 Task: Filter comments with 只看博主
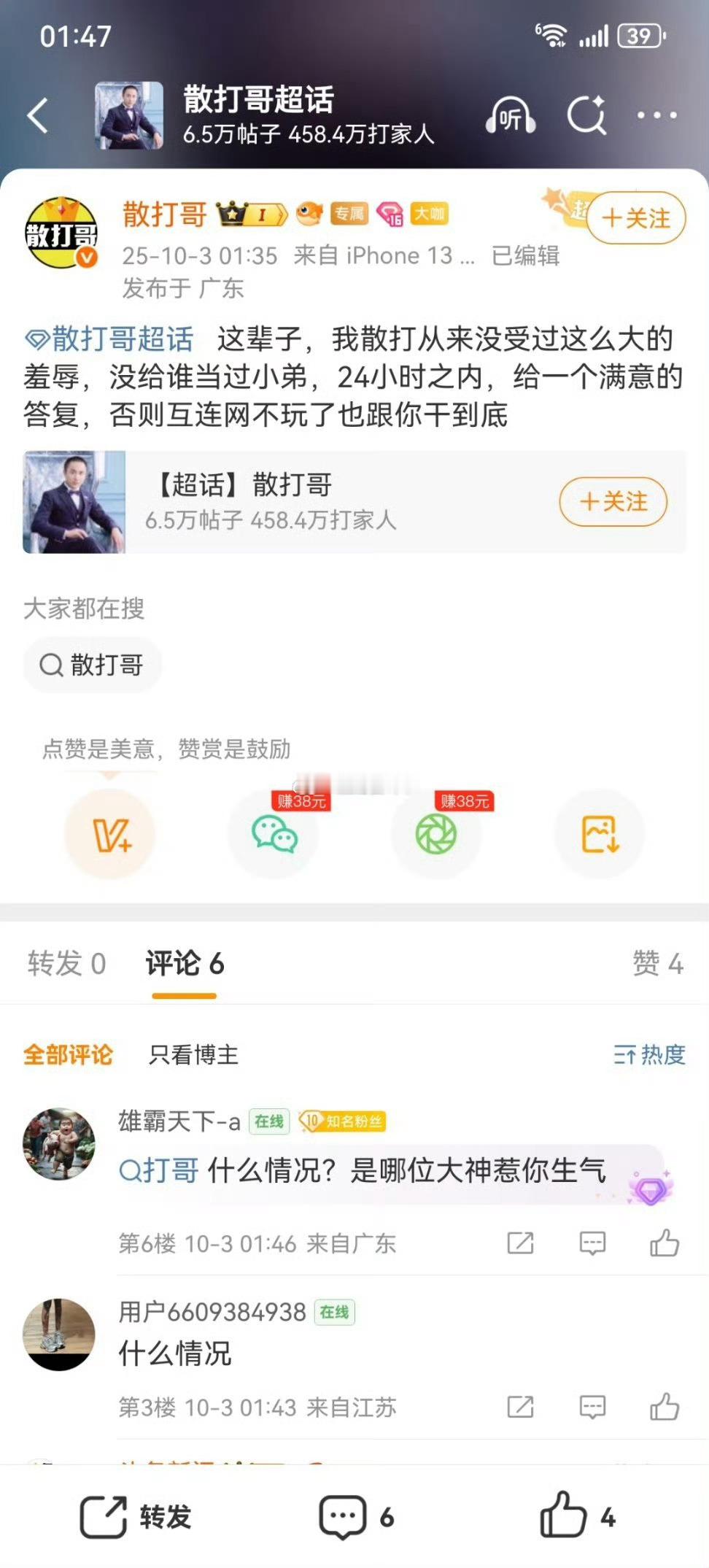pos(193,1054)
